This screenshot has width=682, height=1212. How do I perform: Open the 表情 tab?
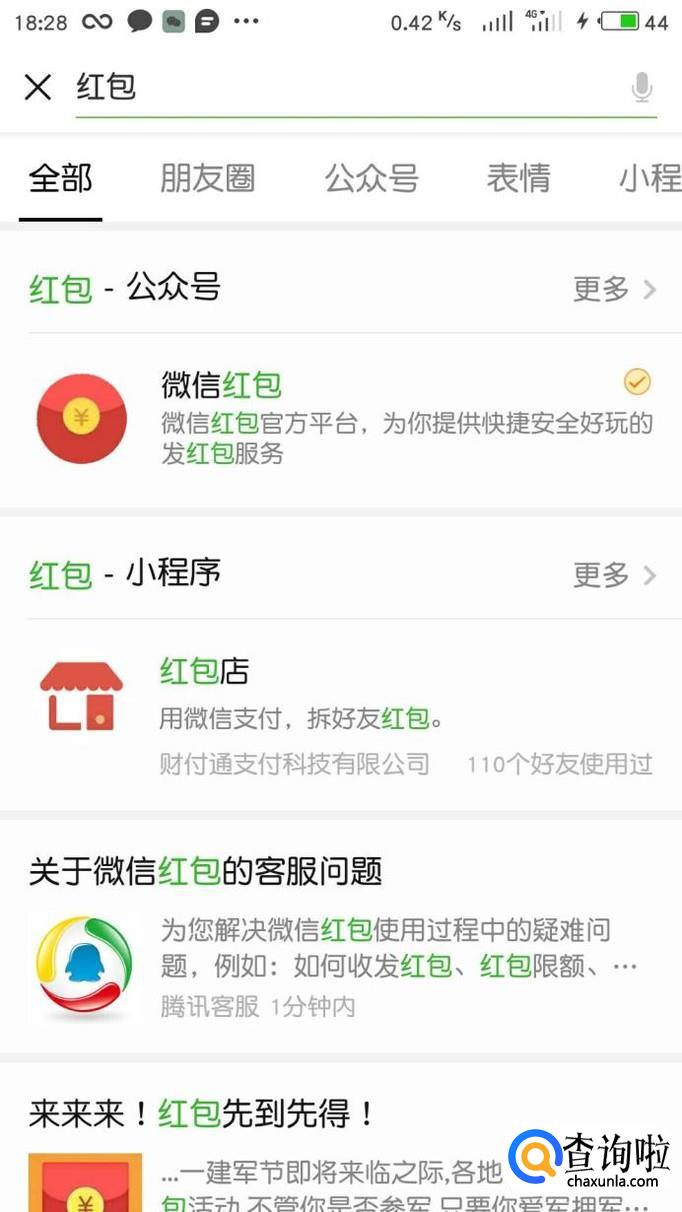pos(518,179)
